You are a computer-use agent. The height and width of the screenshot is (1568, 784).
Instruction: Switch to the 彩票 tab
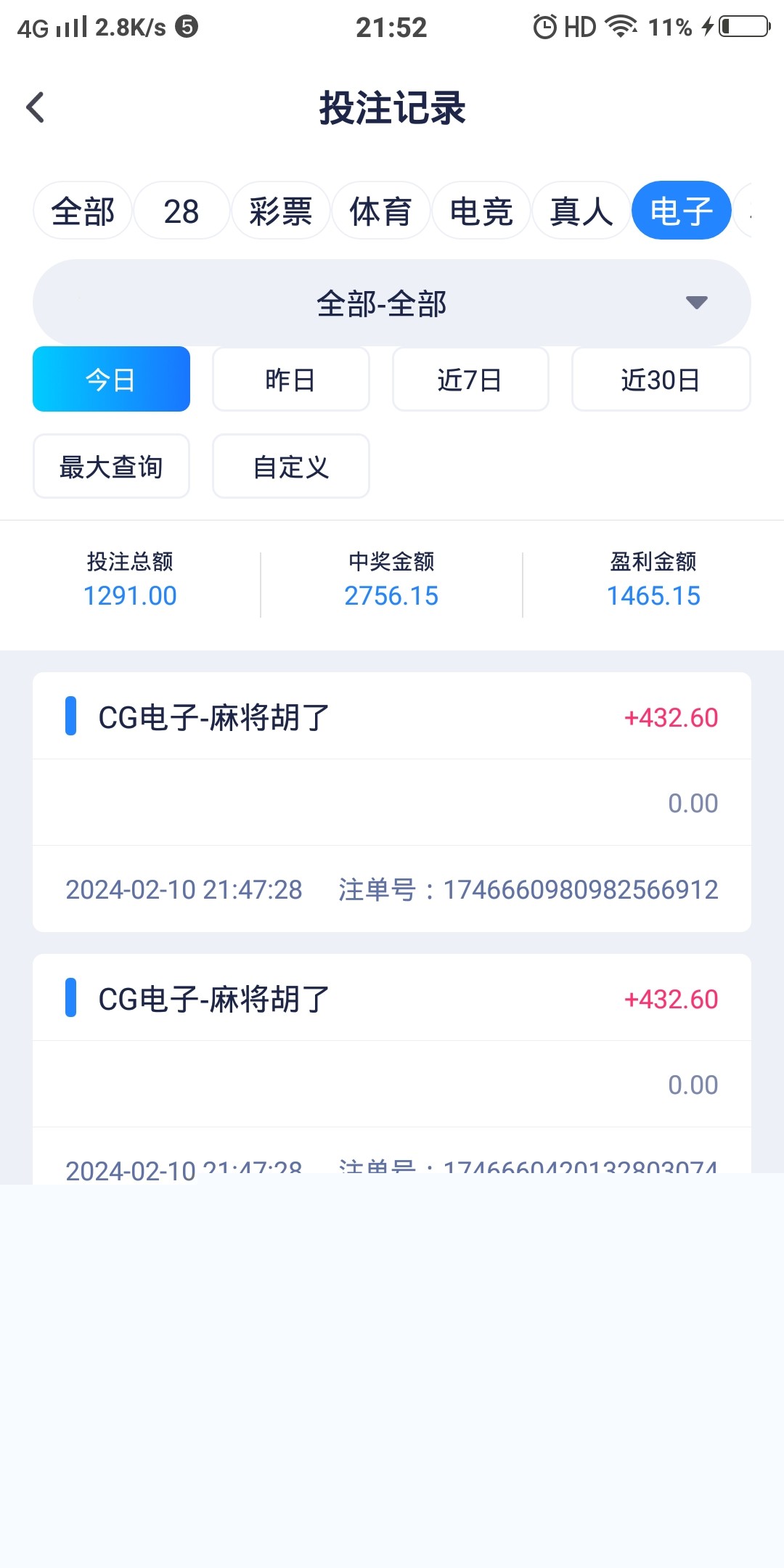coord(280,211)
